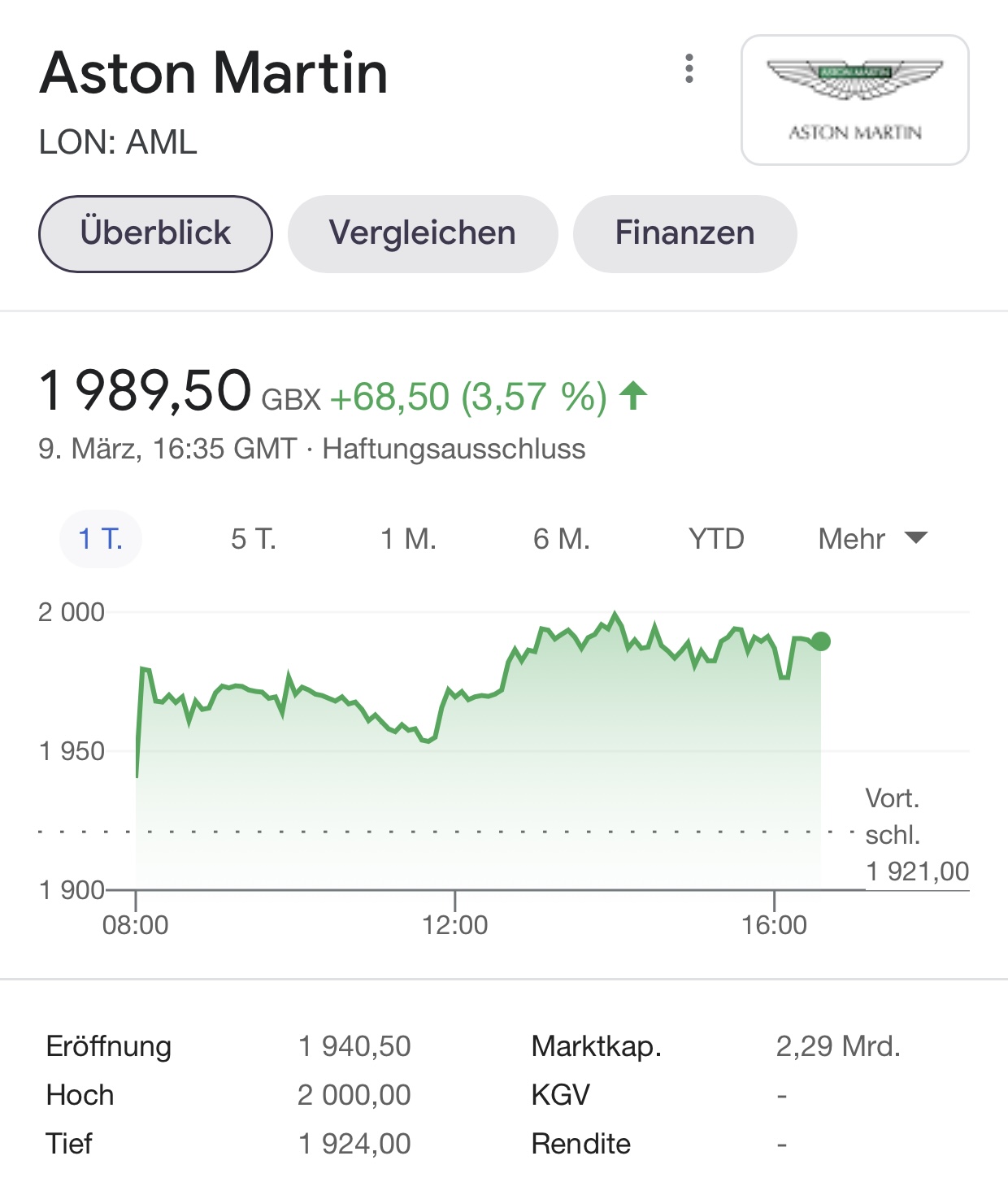Viewport: 1008px width, 1182px height.
Task: Switch chart to 1 M. range
Action: [x=409, y=539]
